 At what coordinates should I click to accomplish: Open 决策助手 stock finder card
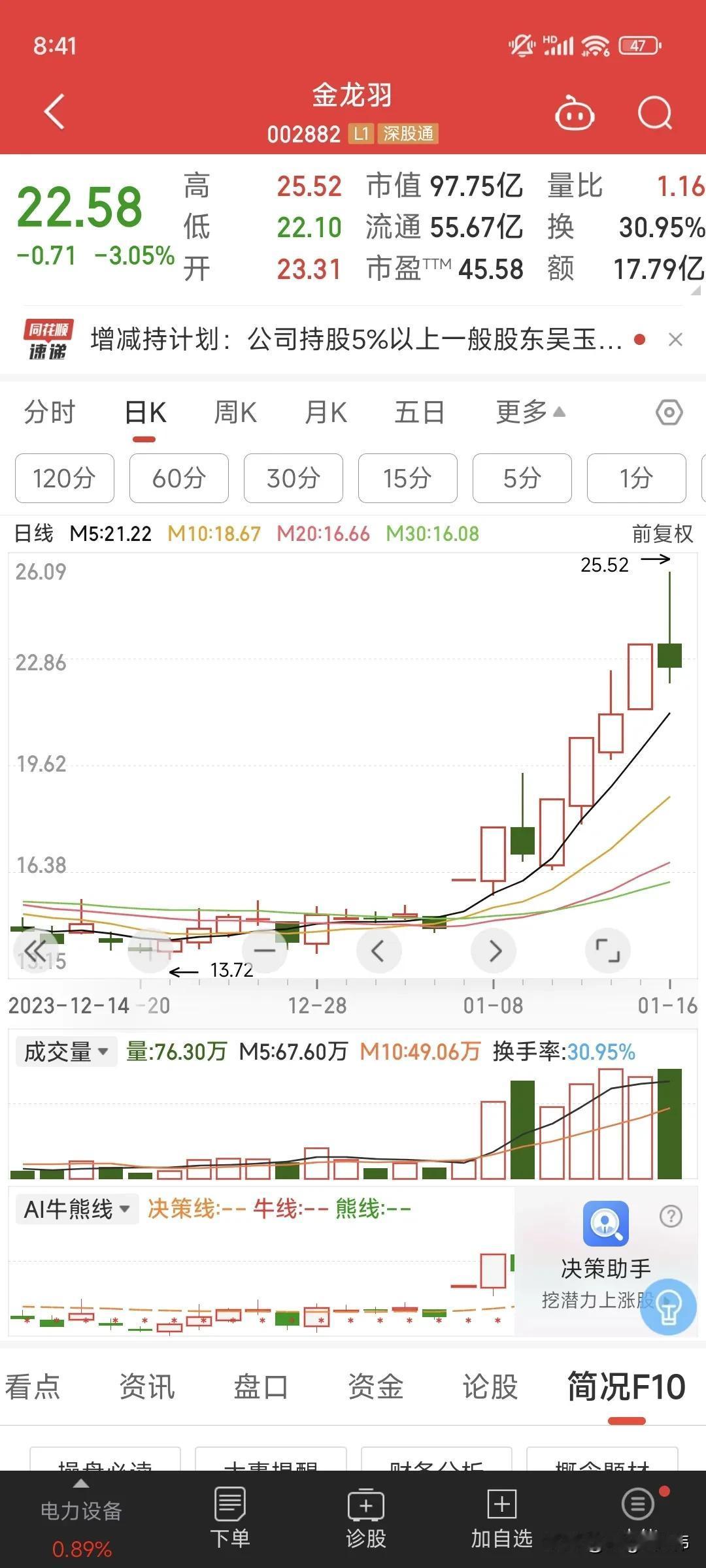(605, 1258)
